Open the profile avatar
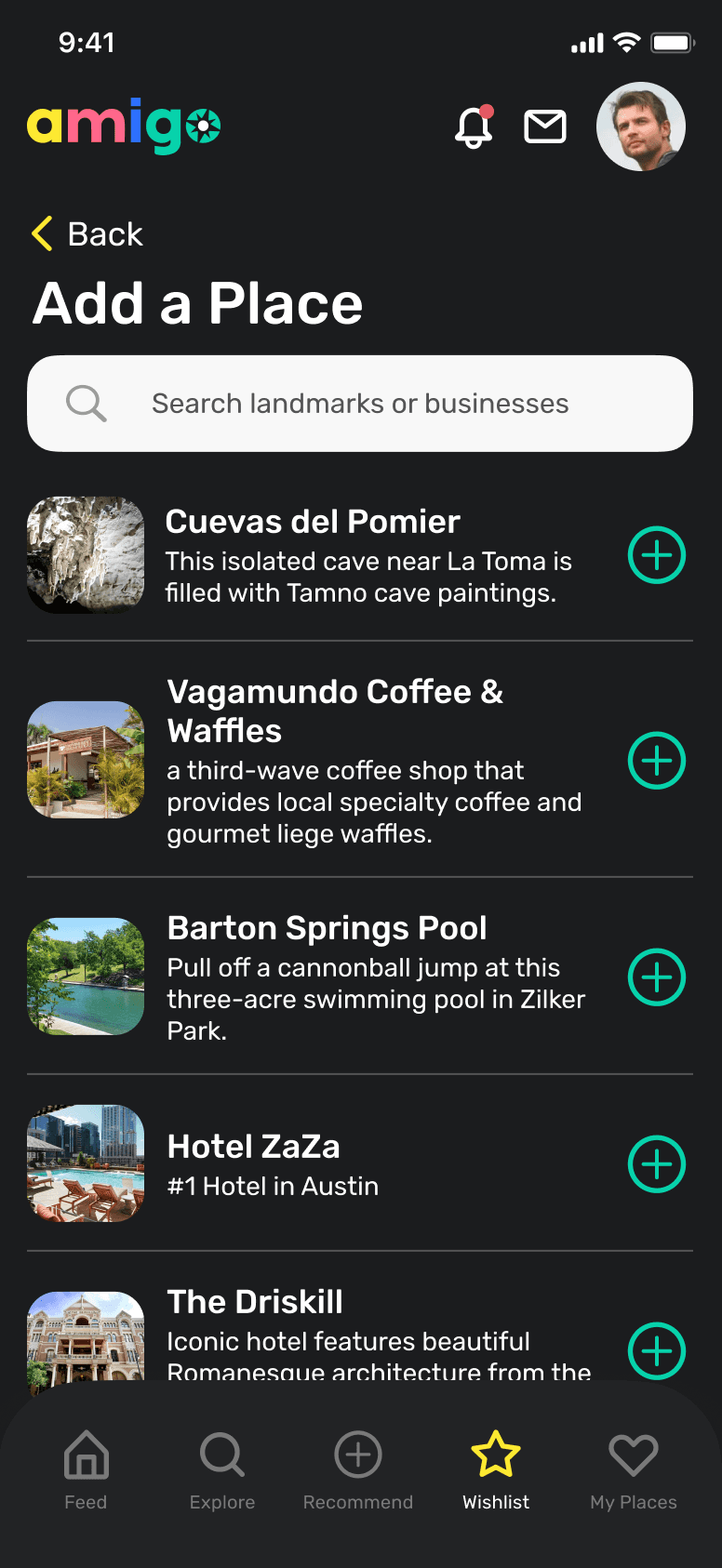Viewport: 722px width, 1568px height. 641,126
